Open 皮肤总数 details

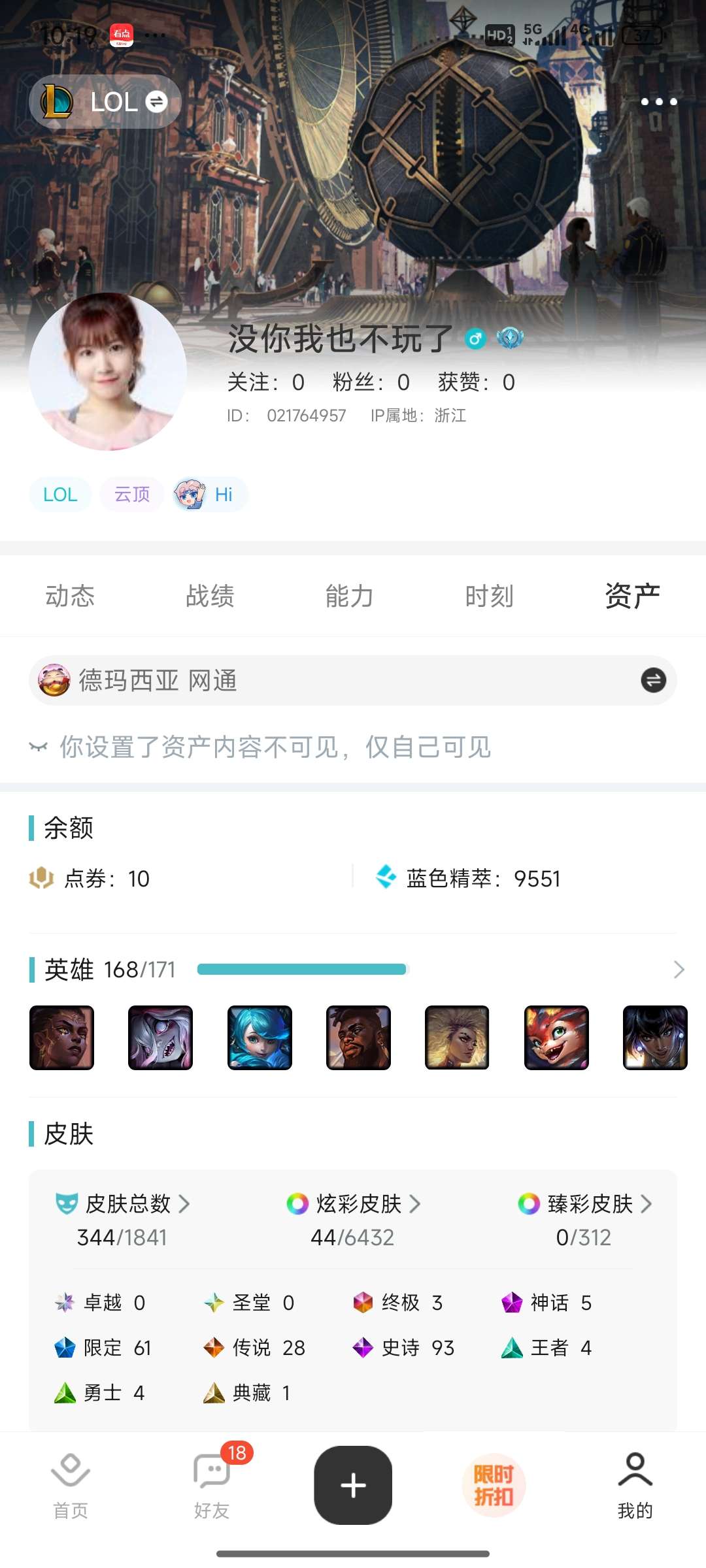(123, 1204)
